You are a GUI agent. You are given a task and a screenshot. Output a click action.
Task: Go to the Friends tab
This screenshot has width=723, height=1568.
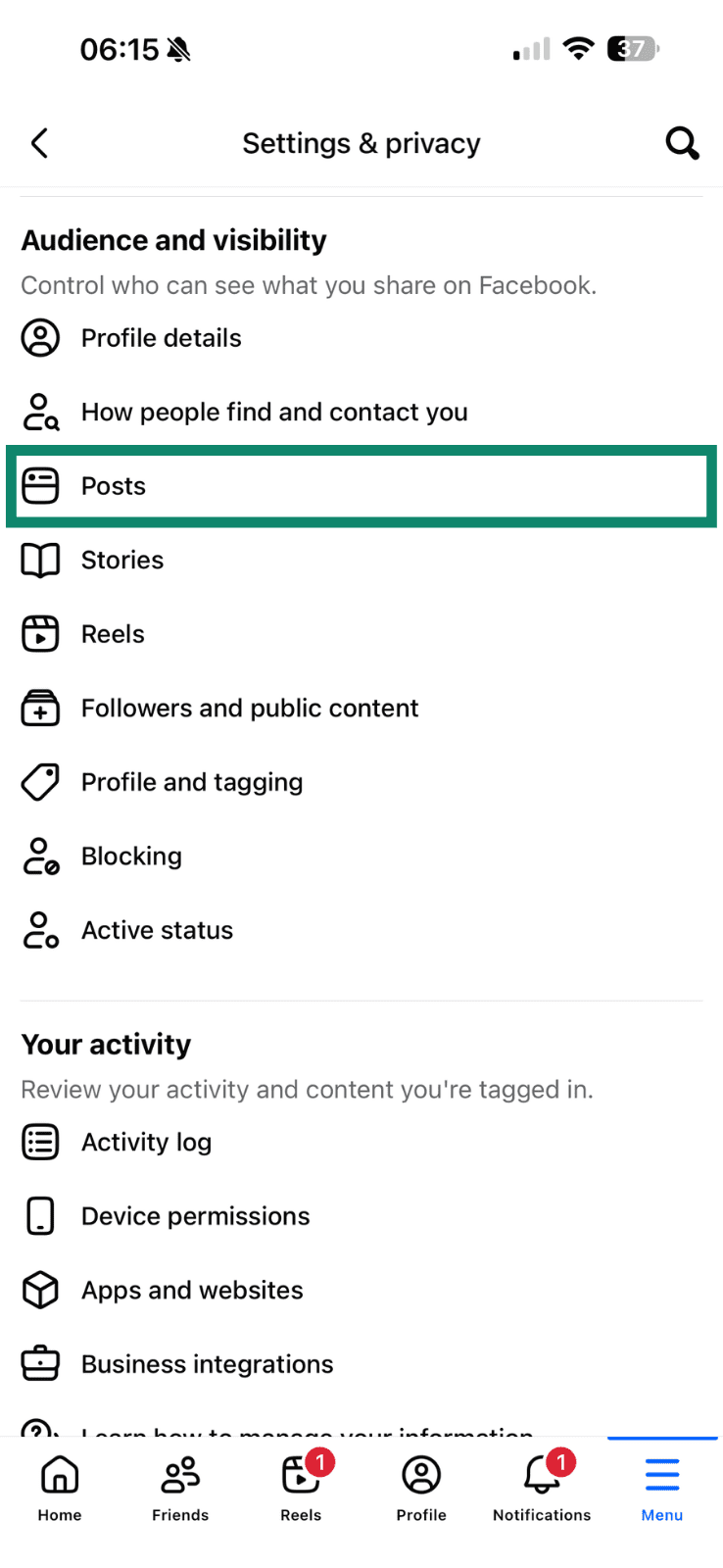[180, 1486]
